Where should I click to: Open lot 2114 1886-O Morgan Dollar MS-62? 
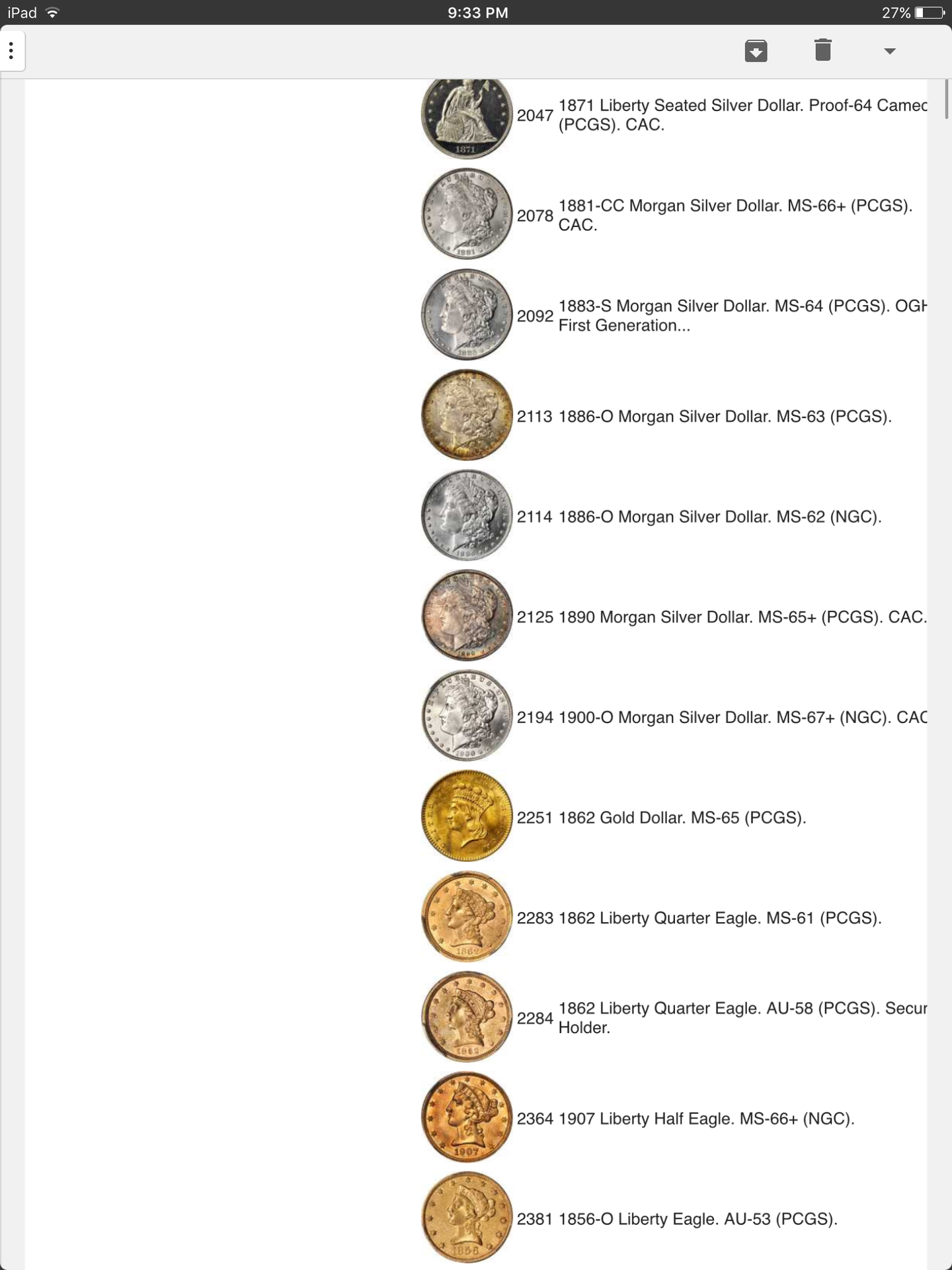click(719, 517)
